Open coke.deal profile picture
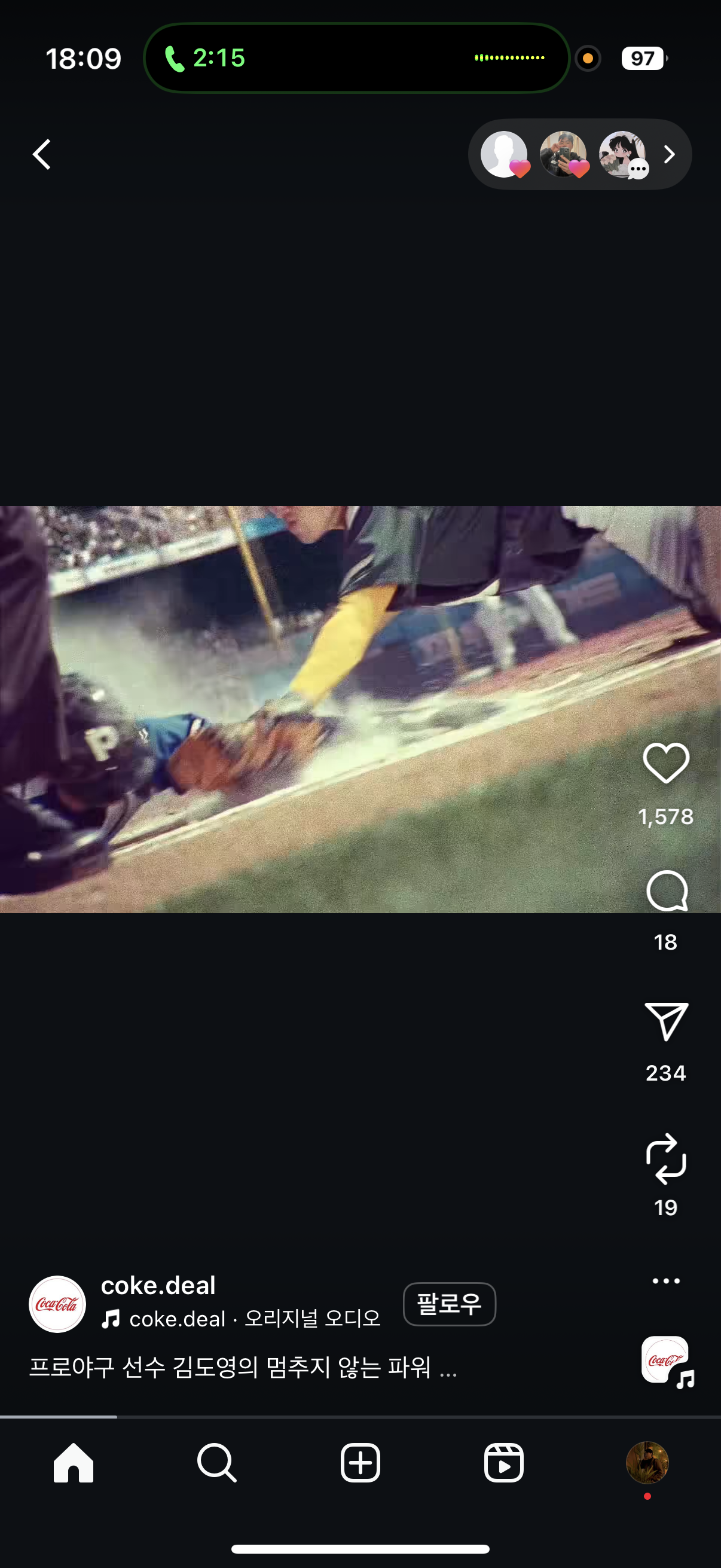 [57, 1304]
